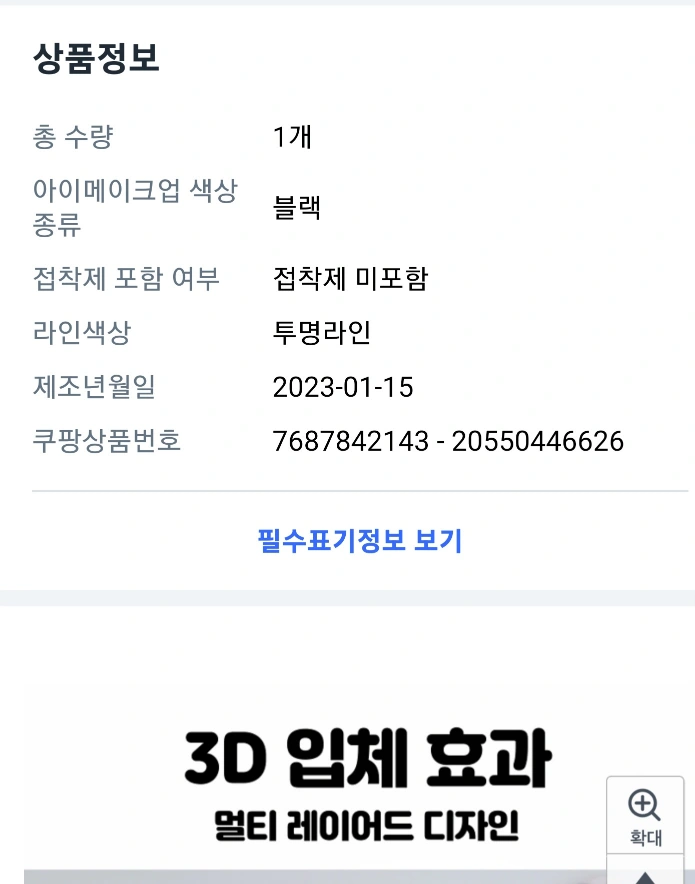This screenshot has height=884, width=695.
Task: Tap the 확대 zoom button
Action: 645,816
